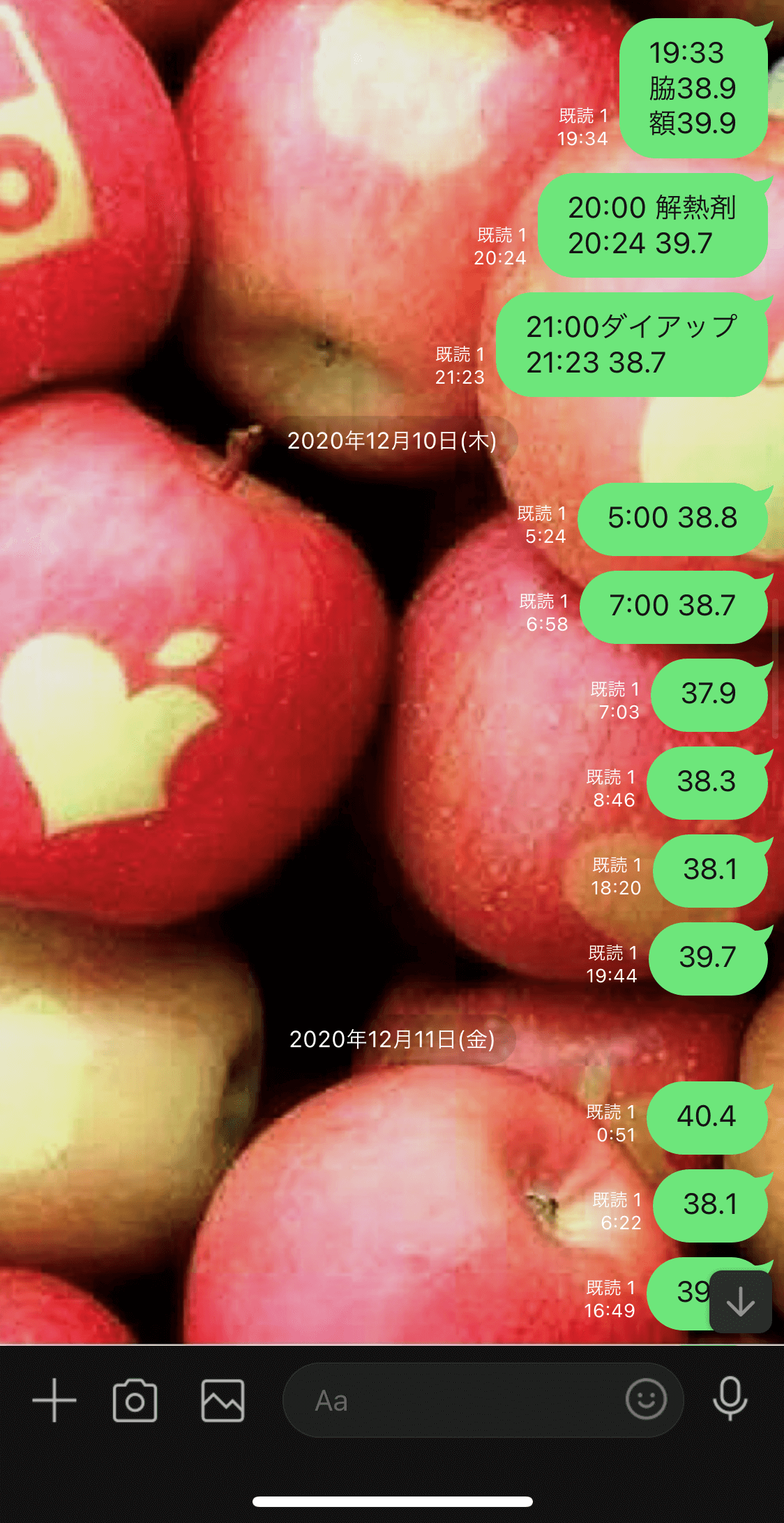The image size is (784, 1523).
Task: Open the photo gallery picker
Action: pyautogui.click(x=223, y=1400)
